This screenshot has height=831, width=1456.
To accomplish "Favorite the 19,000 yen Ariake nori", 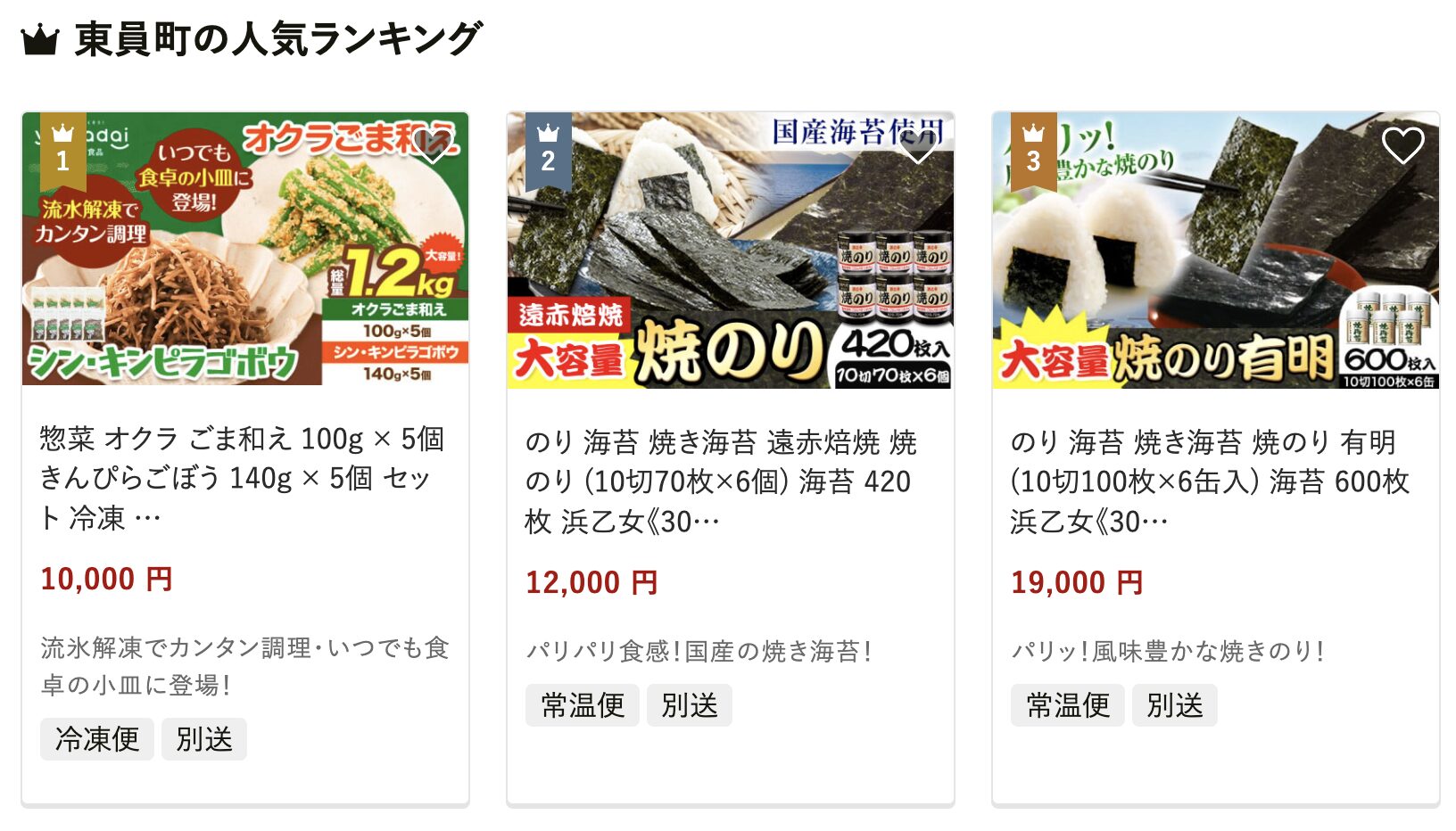I will coord(1402,145).
